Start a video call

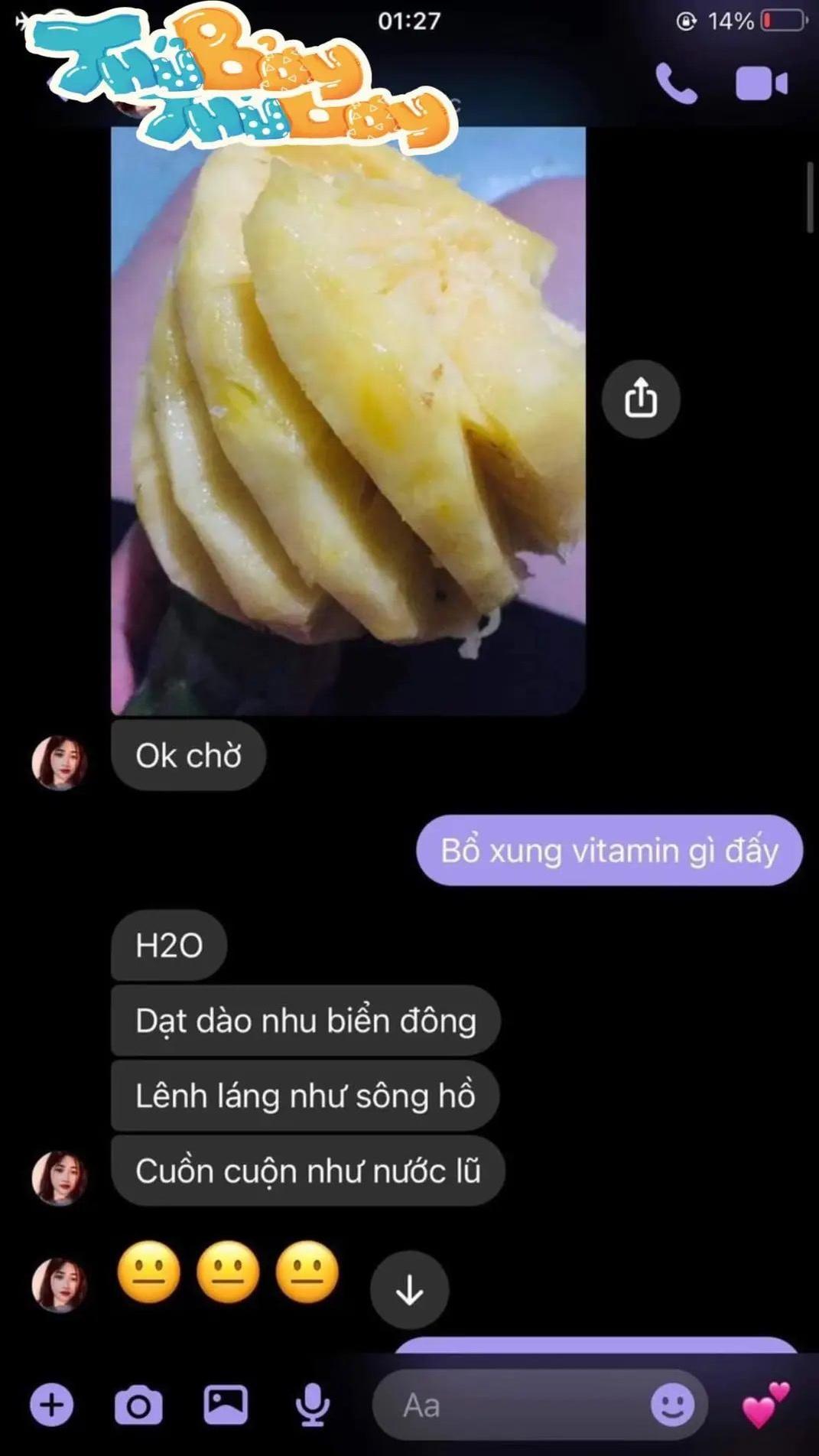761,83
